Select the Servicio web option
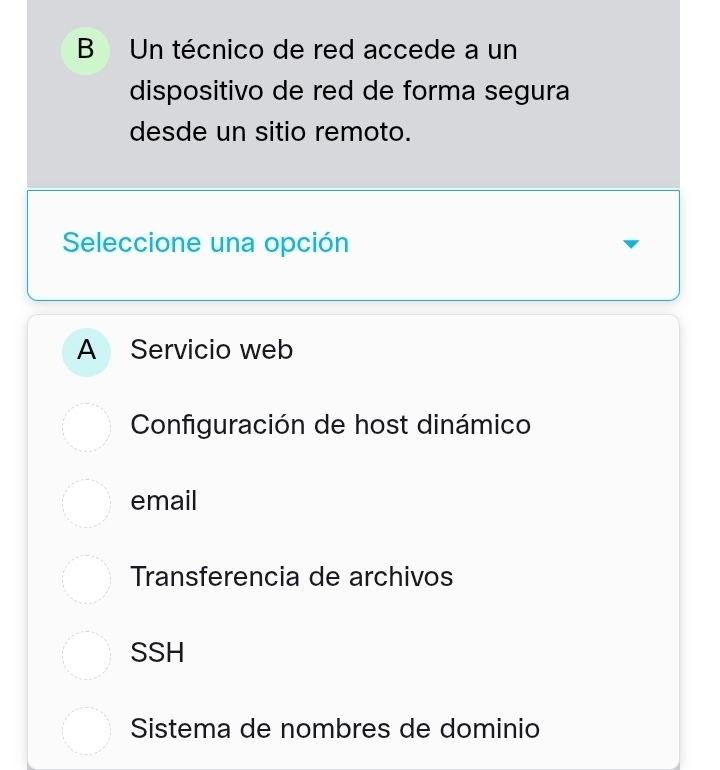720x770 pixels. pyautogui.click(x=212, y=351)
